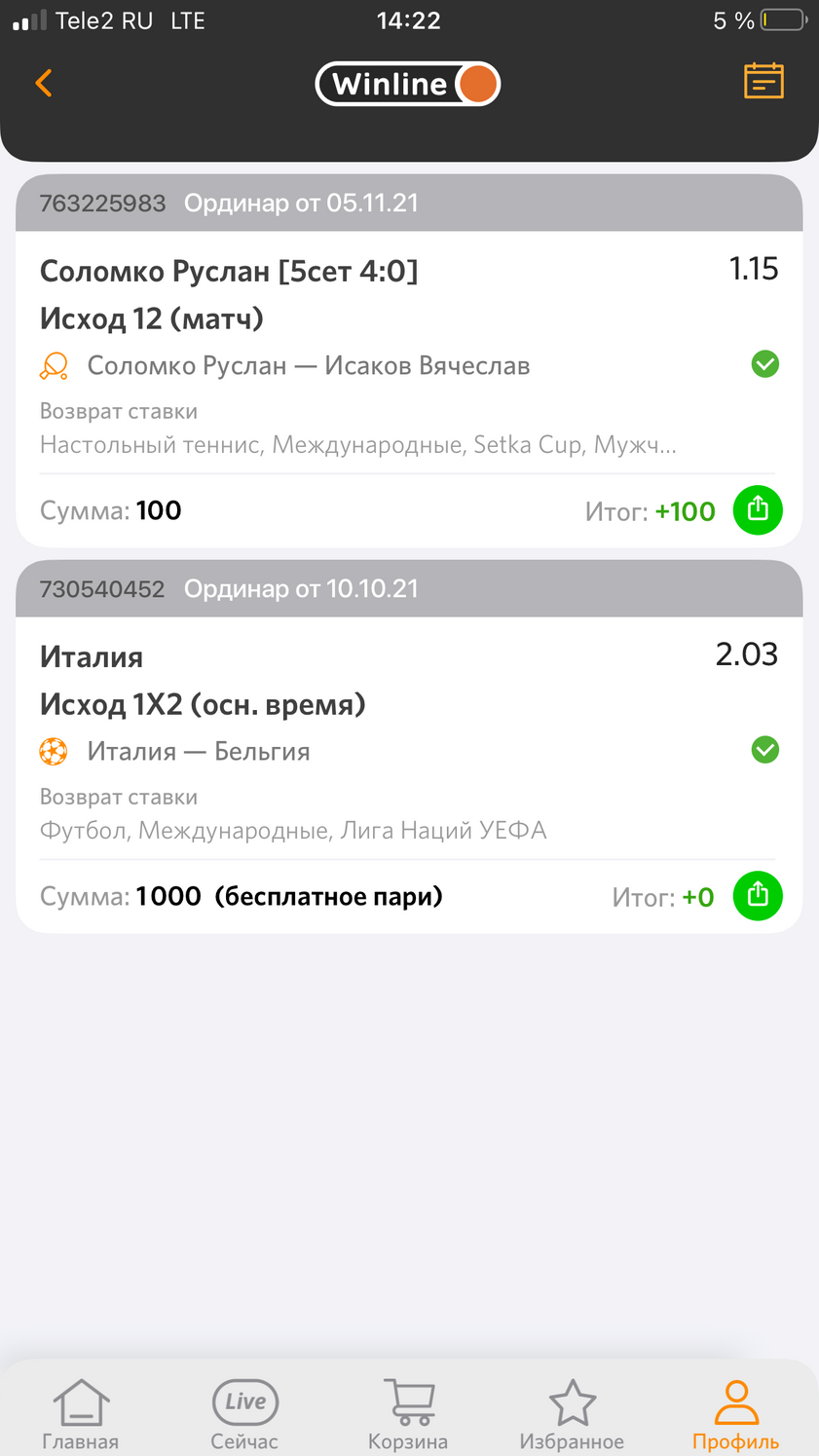The width and height of the screenshot is (819, 1456).
Task: Switch to the Главная tab
Action: [81, 1414]
